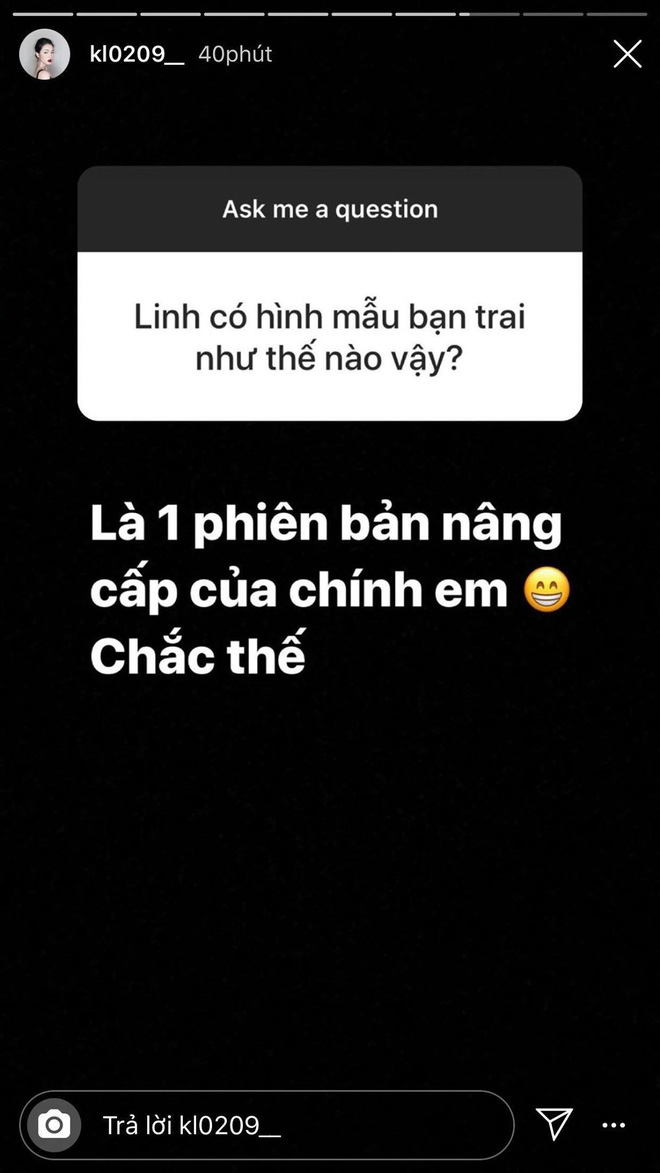Open the camera to reply
This screenshot has height=1173, width=660.
coord(54,1125)
